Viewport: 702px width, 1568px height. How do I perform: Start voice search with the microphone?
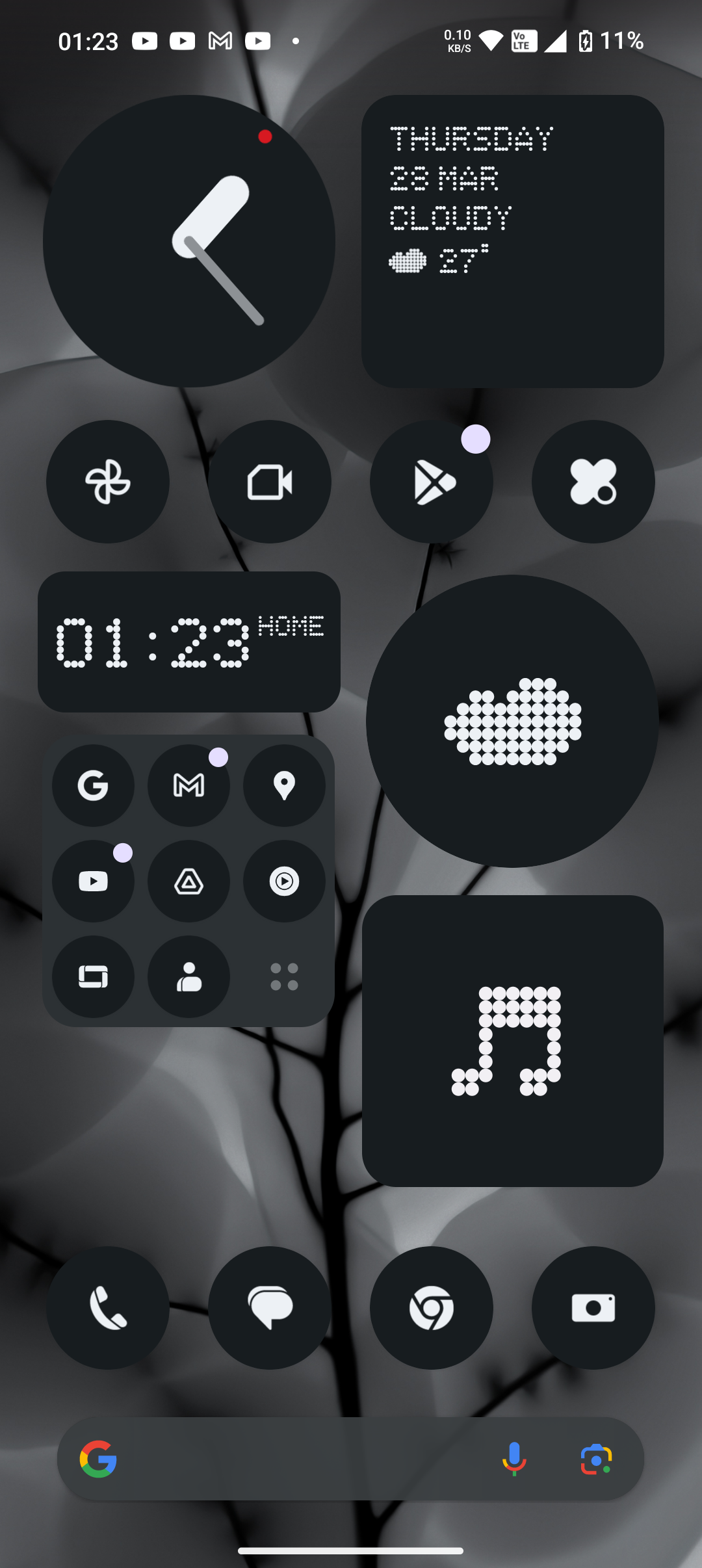coord(514,1459)
